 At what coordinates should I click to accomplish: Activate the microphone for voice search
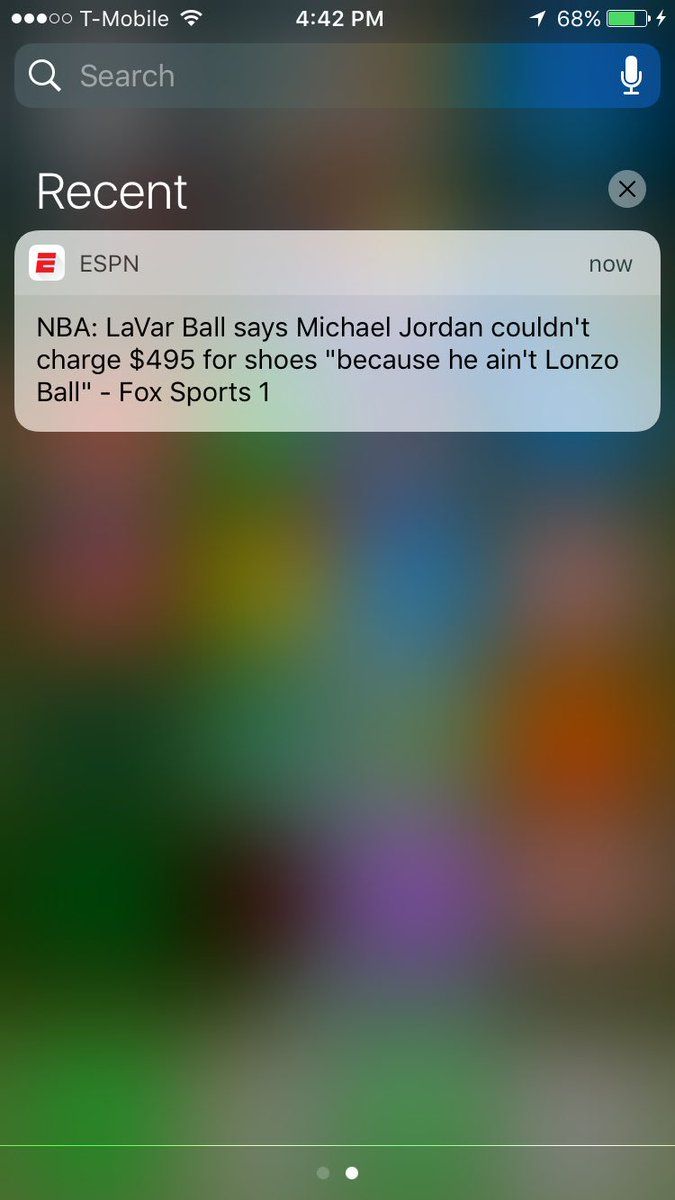(630, 75)
